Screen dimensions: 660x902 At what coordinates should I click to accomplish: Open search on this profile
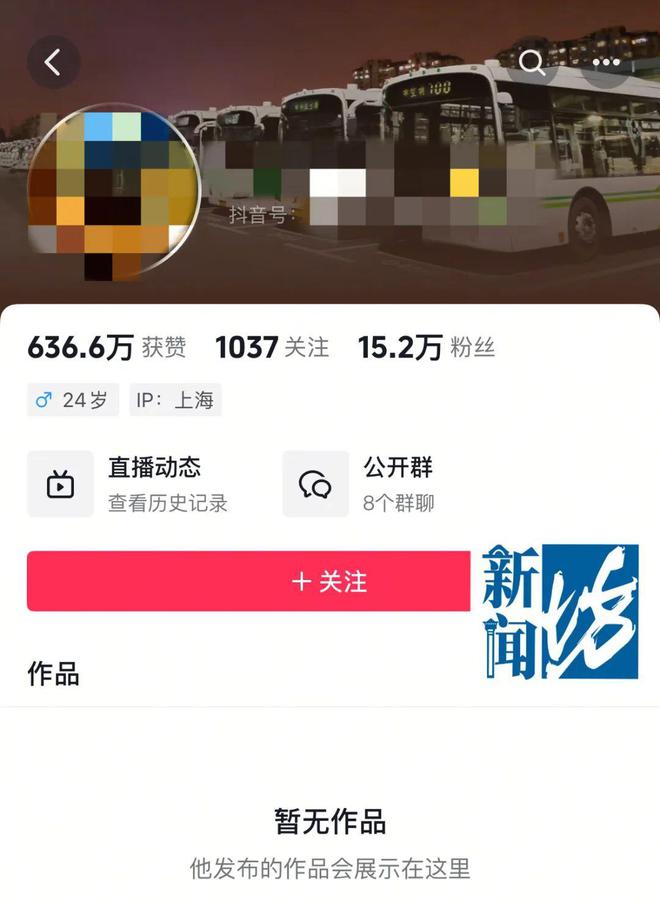click(x=533, y=63)
